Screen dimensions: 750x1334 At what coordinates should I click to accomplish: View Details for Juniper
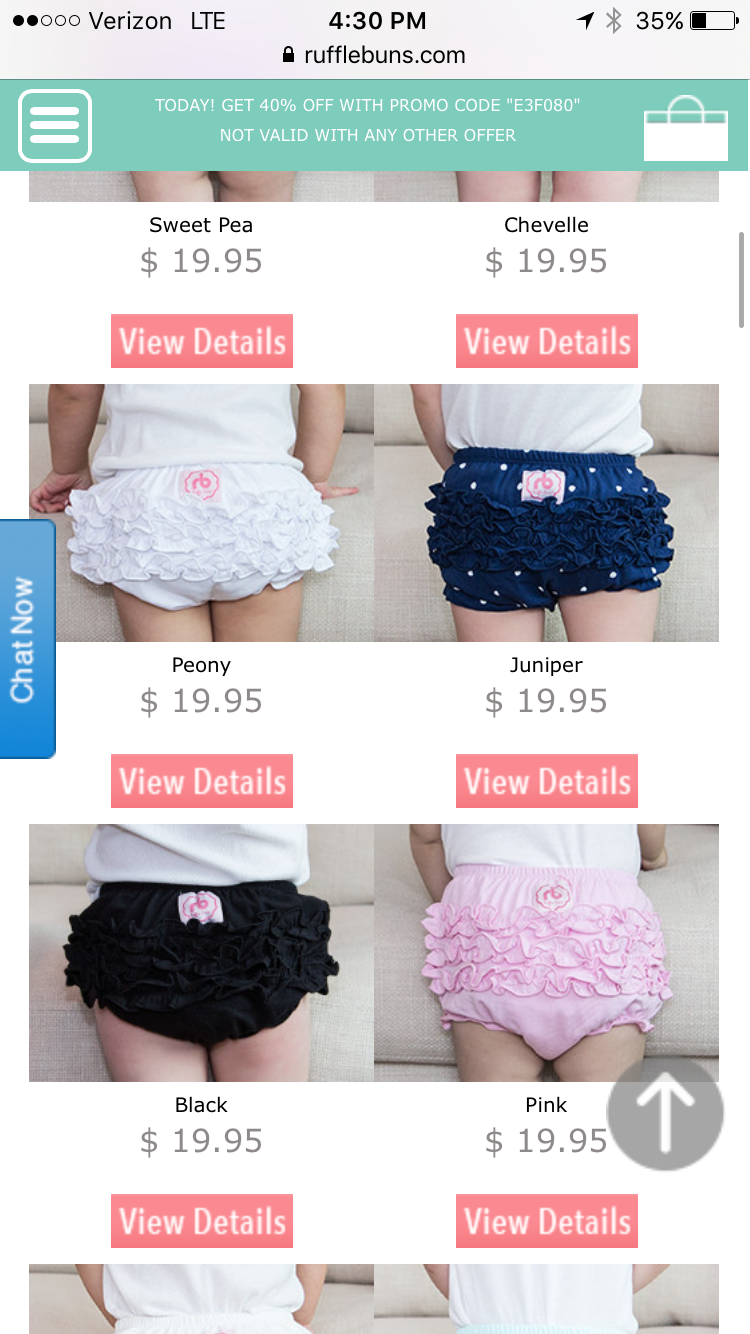pyautogui.click(x=547, y=781)
